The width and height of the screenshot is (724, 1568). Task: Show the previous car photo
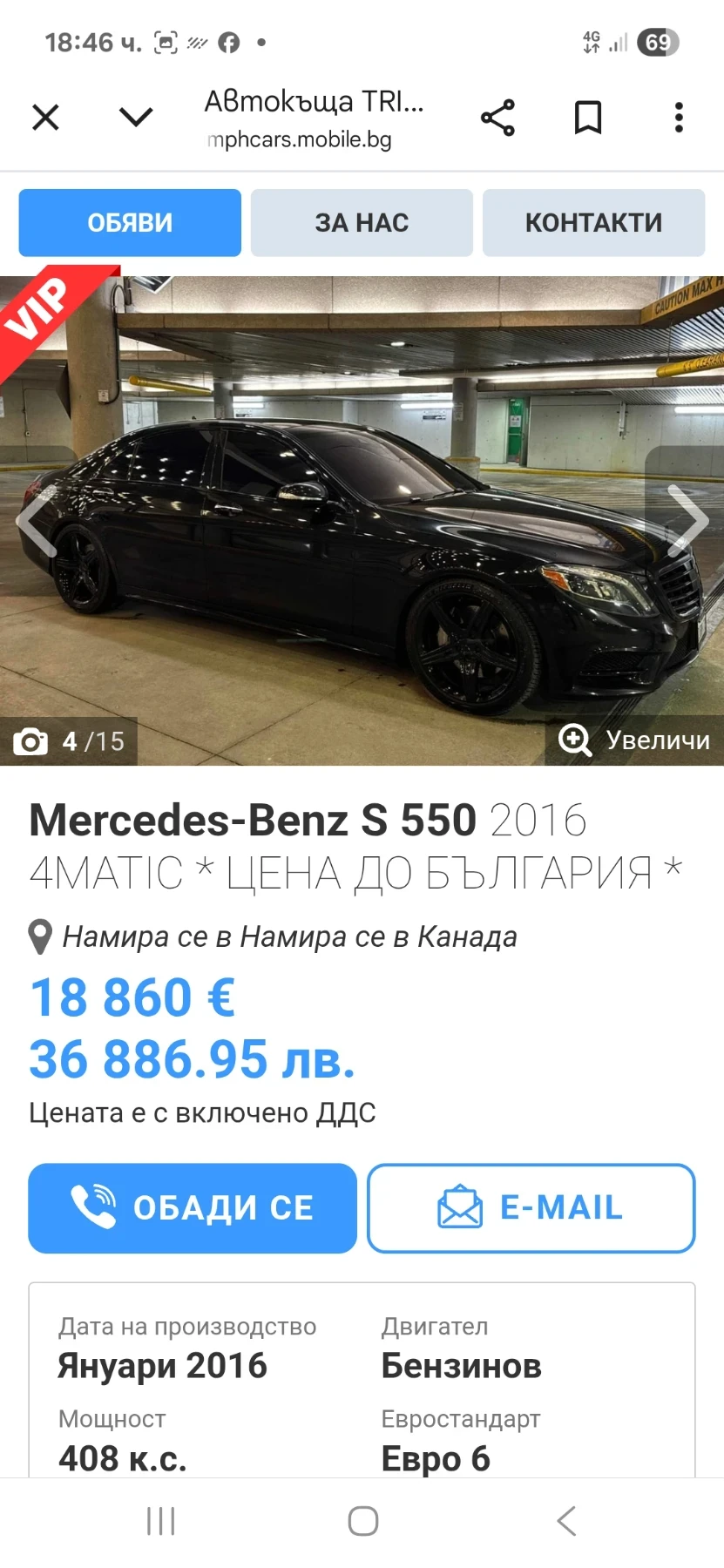(x=37, y=522)
